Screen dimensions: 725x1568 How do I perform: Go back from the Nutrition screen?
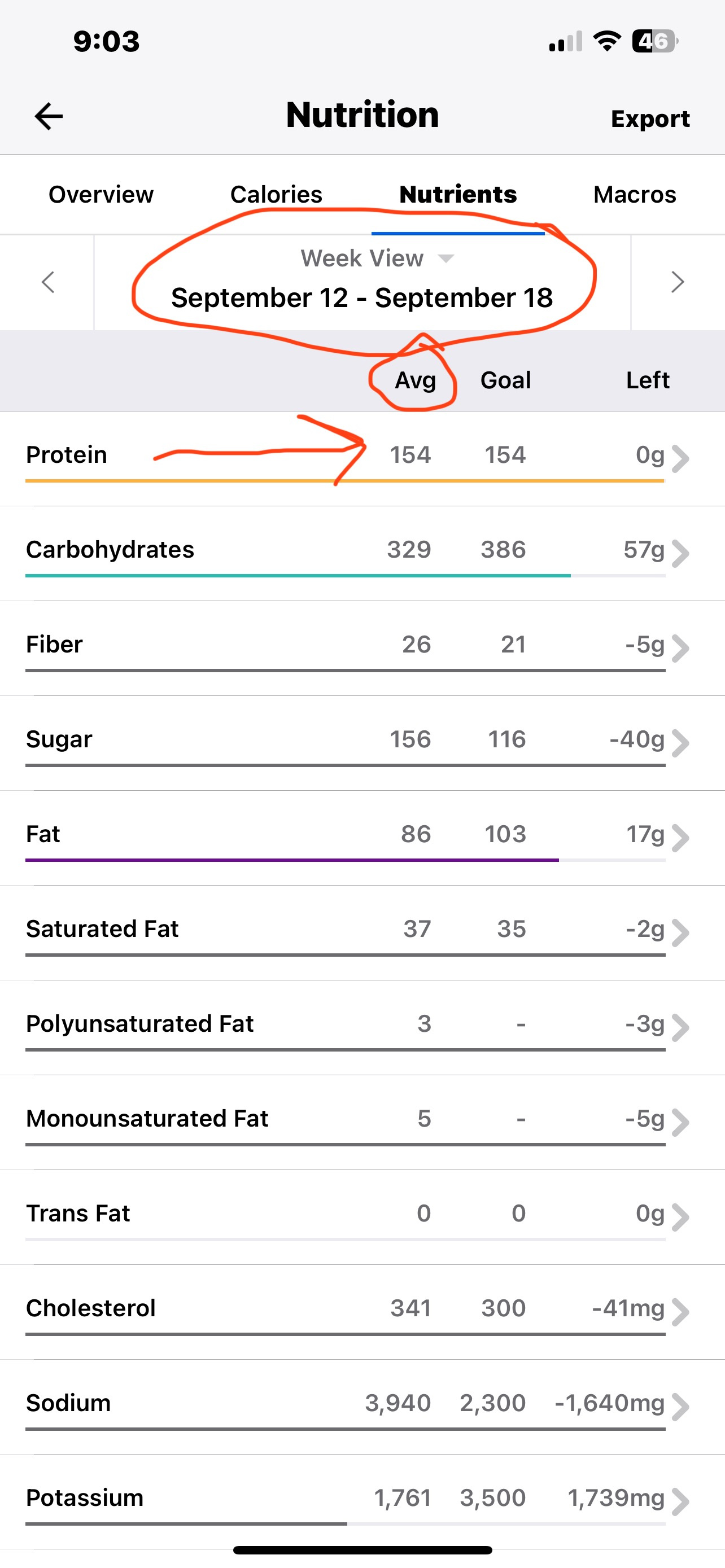point(49,116)
